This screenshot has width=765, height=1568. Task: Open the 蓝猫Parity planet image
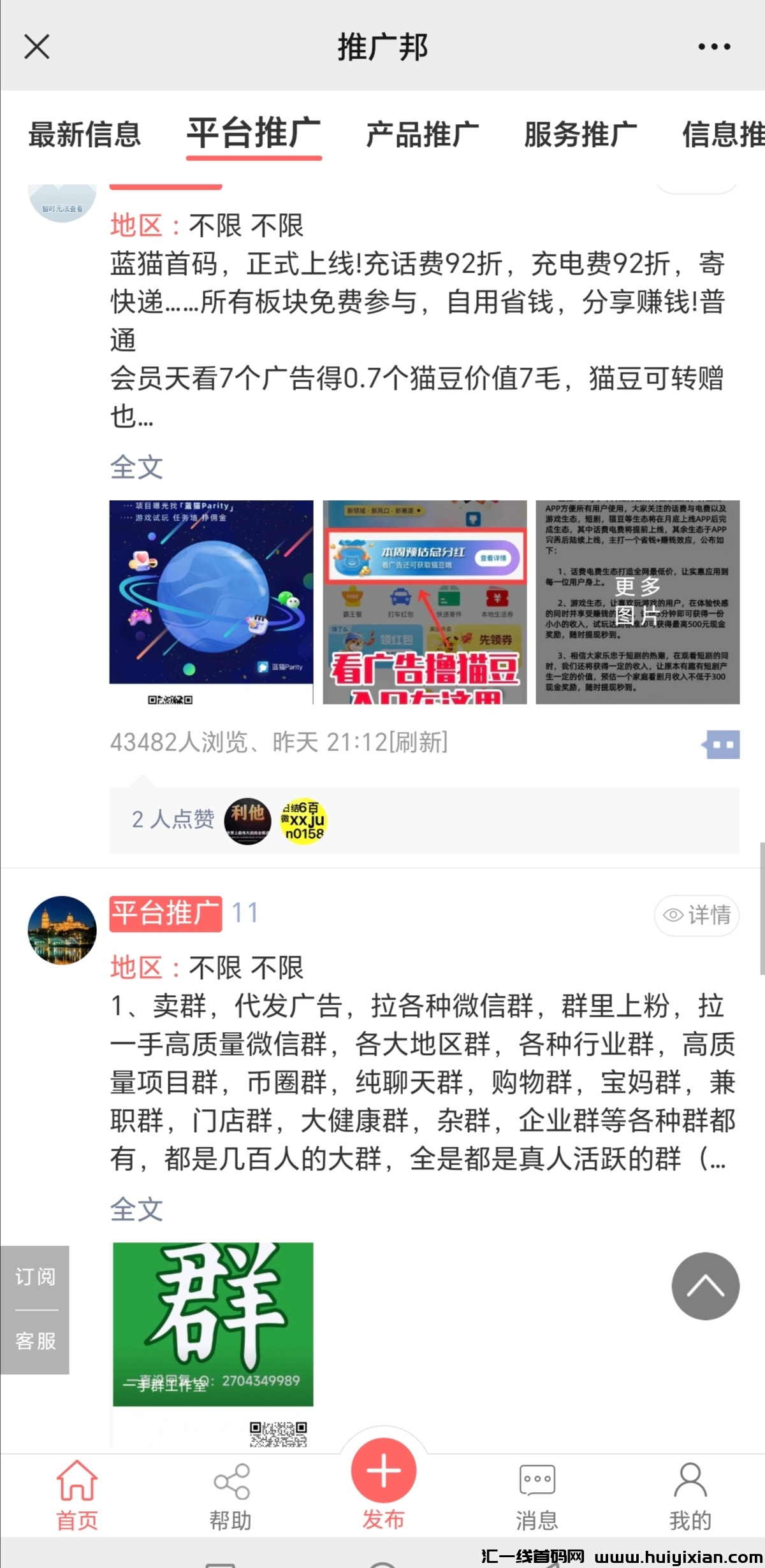pos(211,601)
